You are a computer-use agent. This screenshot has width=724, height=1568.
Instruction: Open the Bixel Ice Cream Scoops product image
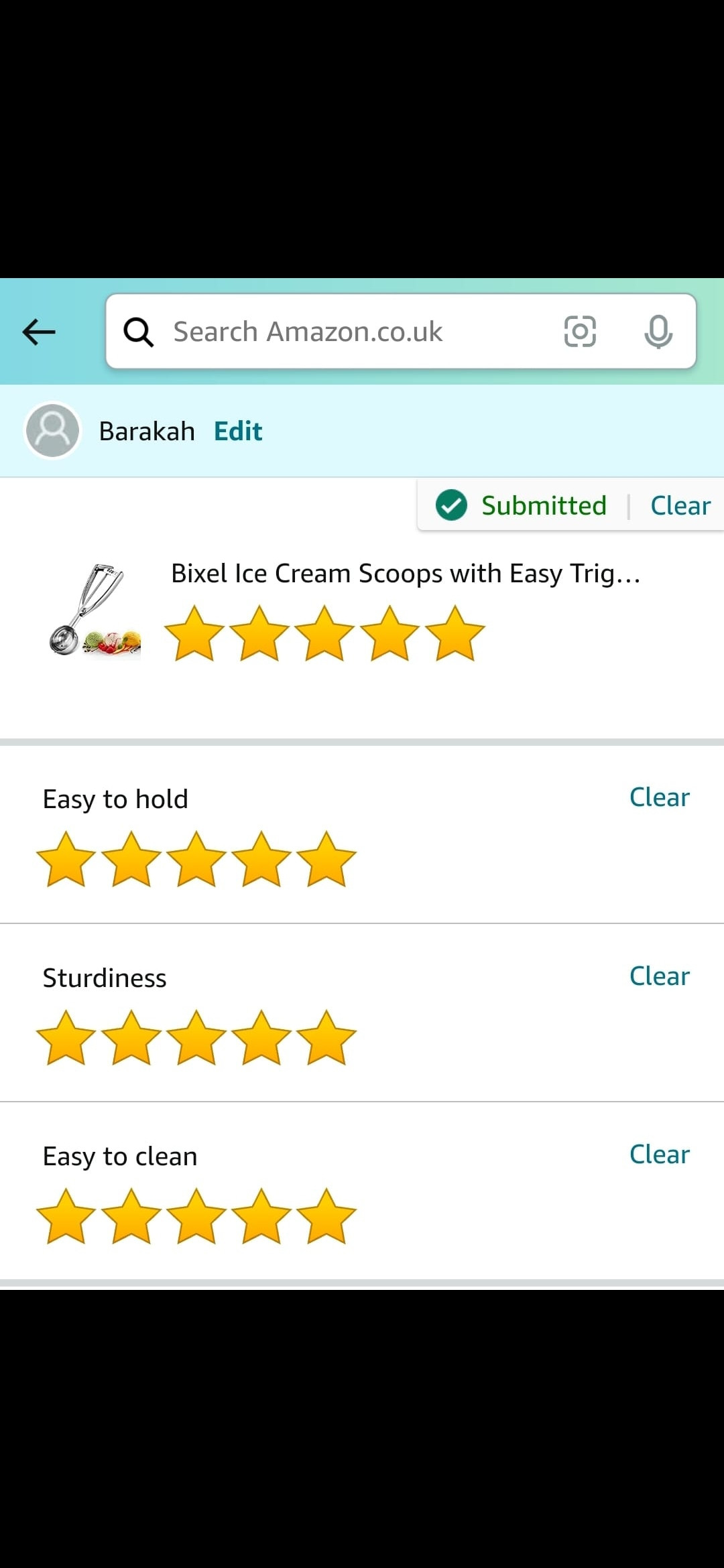coord(95,610)
